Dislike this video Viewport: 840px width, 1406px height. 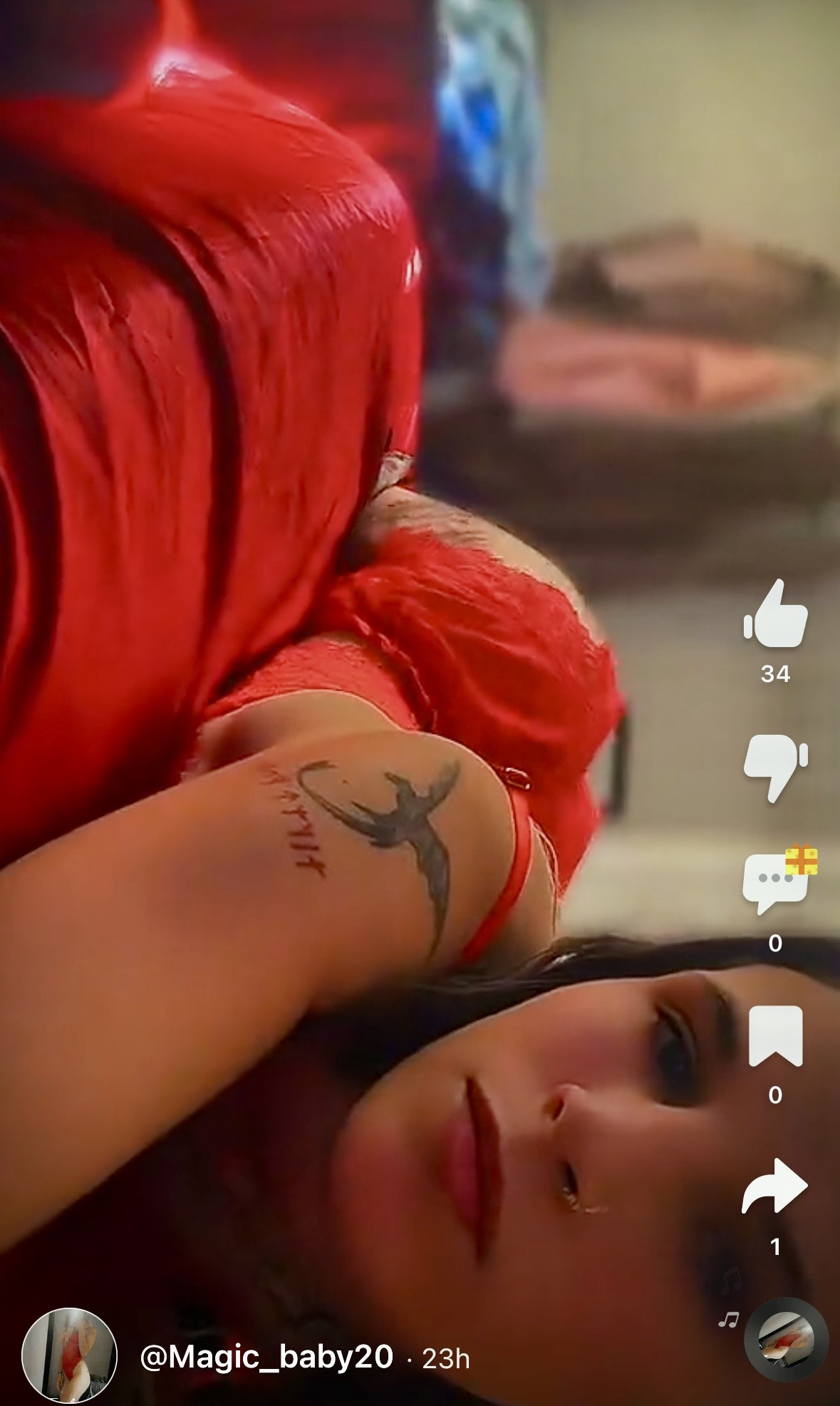point(775,767)
